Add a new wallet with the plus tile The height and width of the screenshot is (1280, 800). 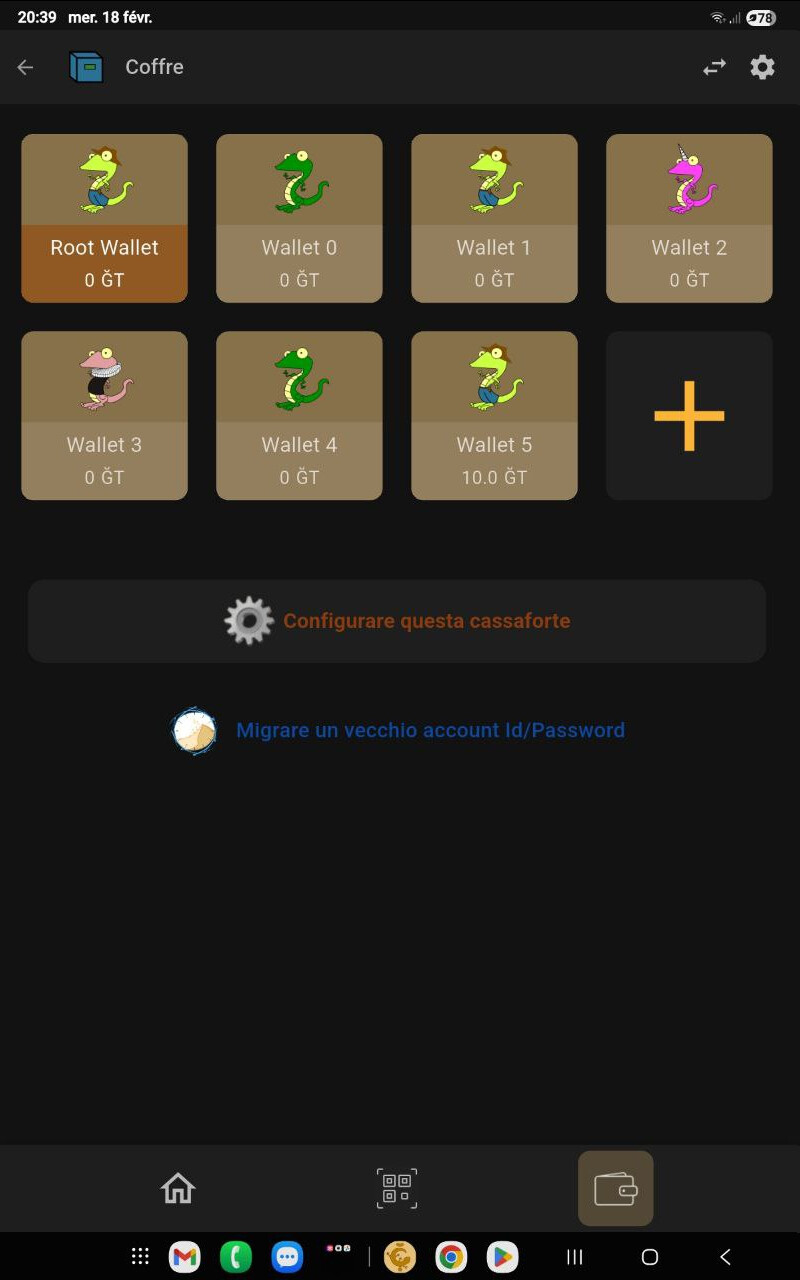click(x=689, y=415)
